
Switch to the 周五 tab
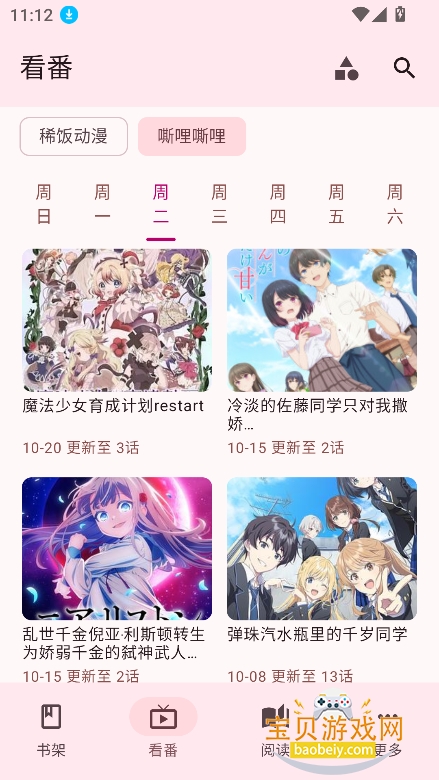tap(337, 204)
